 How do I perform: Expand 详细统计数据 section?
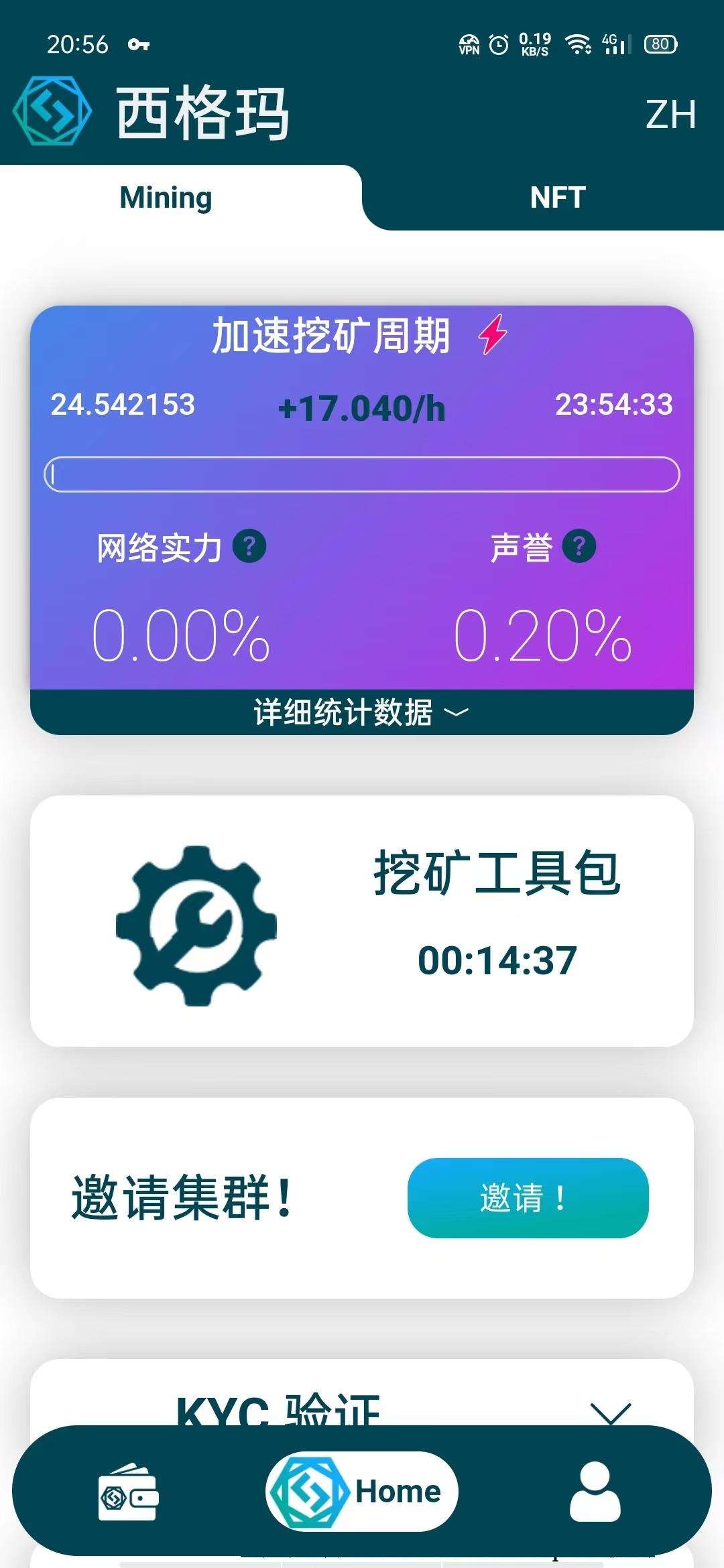click(362, 712)
